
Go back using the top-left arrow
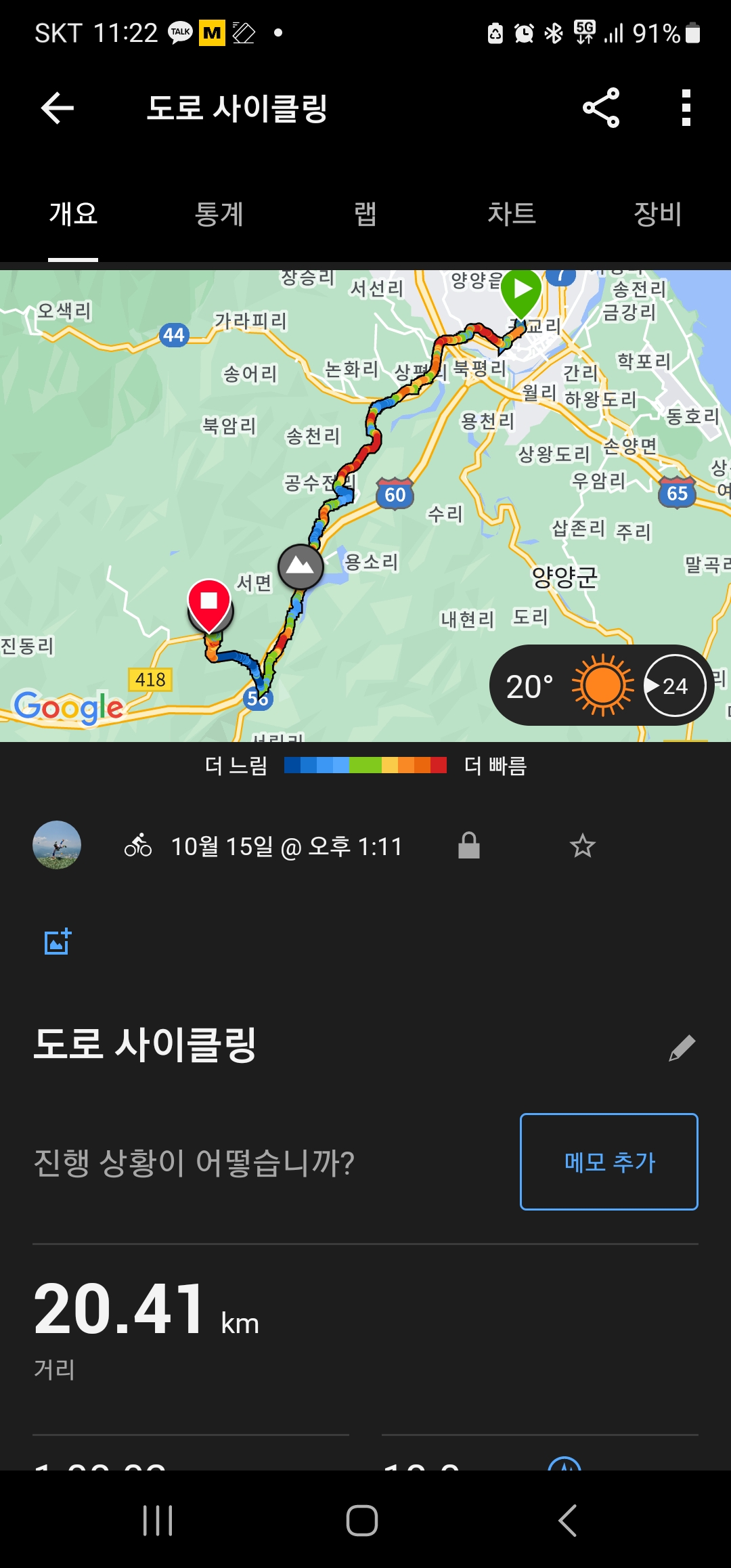(x=58, y=108)
